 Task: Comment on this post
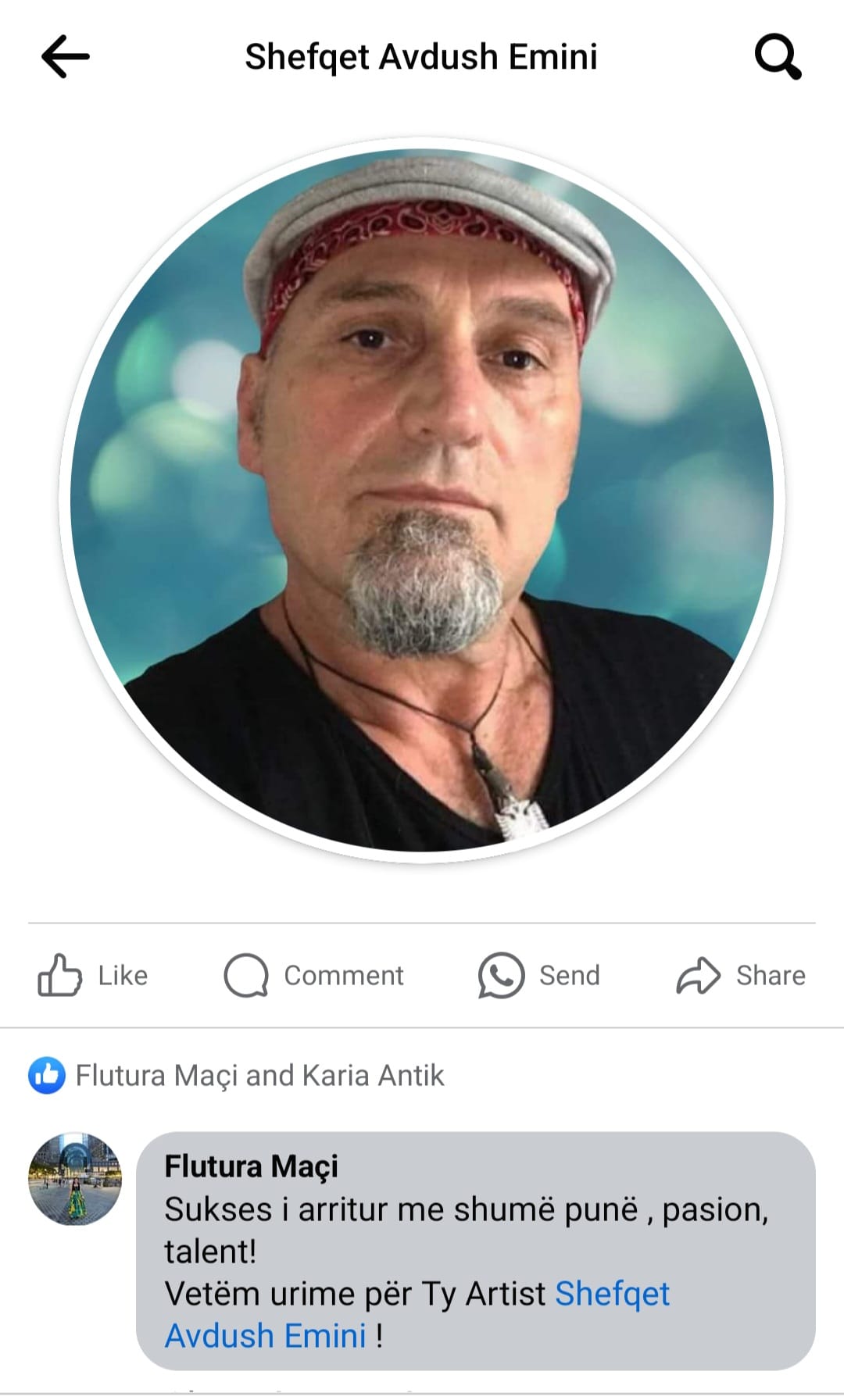(x=314, y=975)
